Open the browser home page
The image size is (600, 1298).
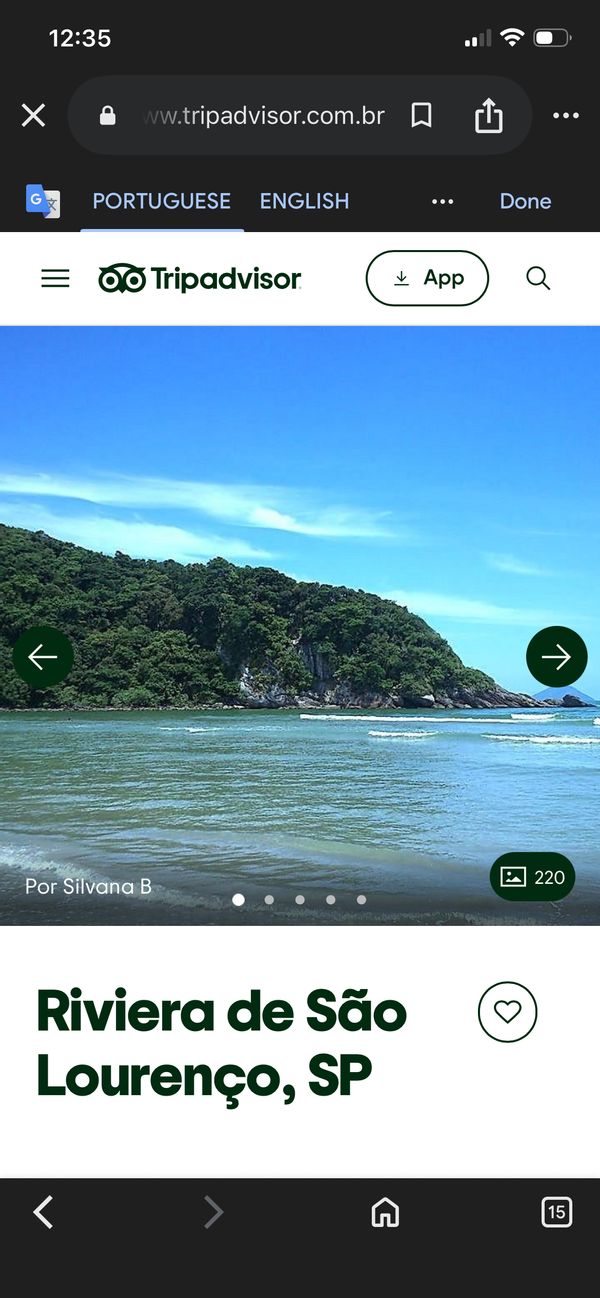coord(384,1212)
